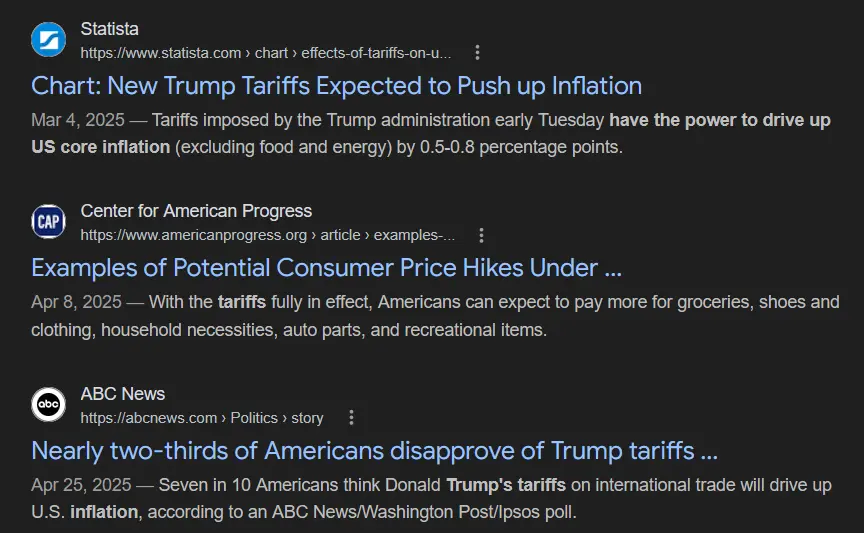
Task: Open more options for the Statista result
Action: click(x=478, y=53)
